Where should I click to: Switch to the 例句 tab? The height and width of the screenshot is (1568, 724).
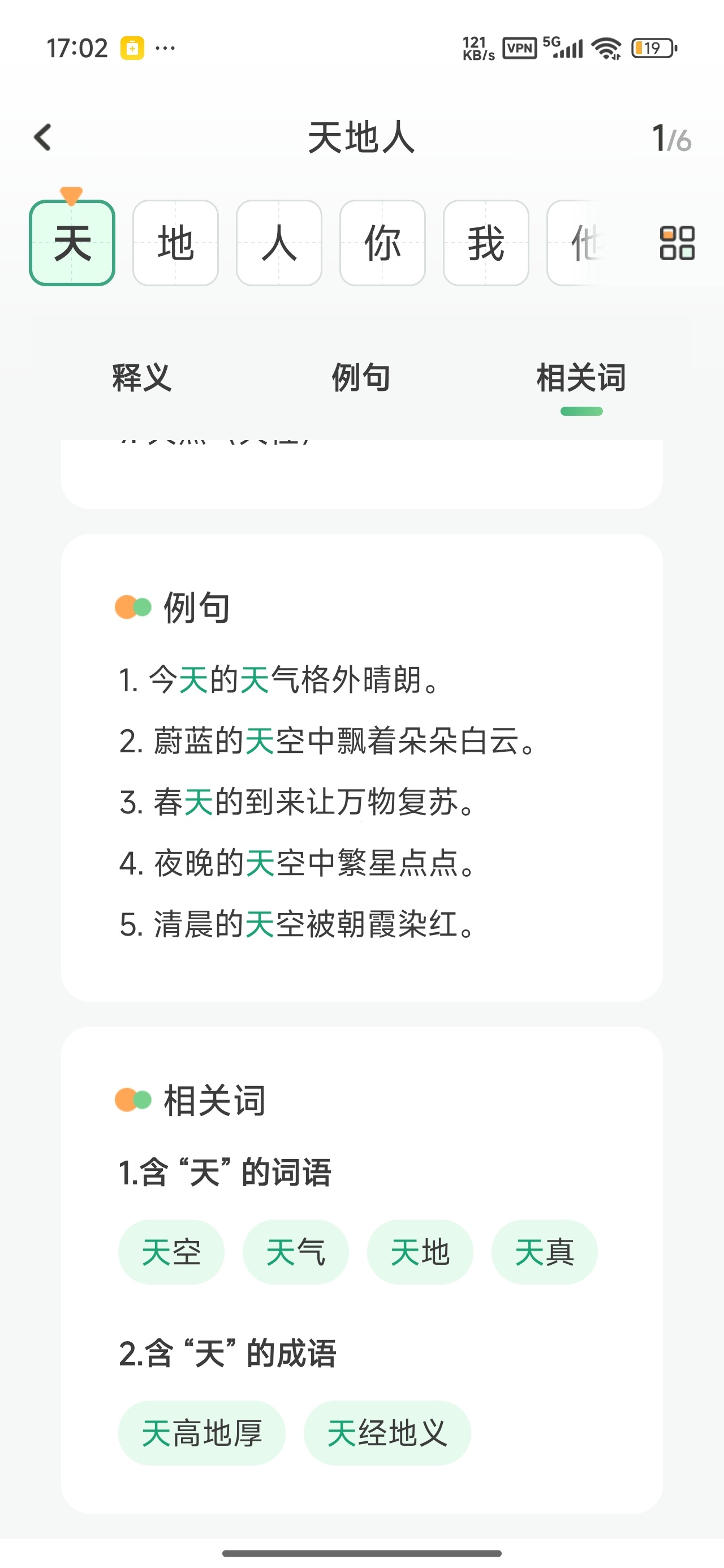coord(361,377)
